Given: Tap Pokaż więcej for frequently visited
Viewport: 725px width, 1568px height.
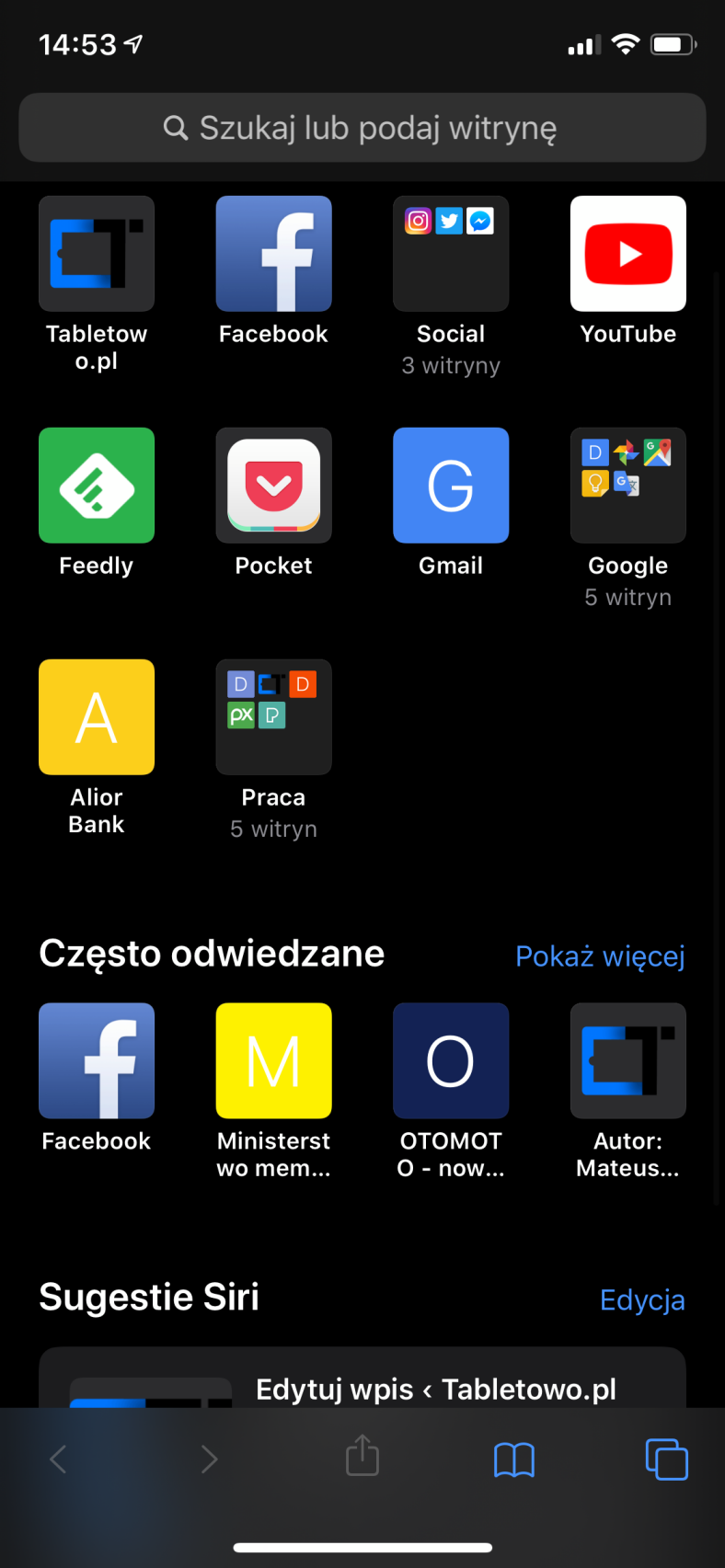Looking at the screenshot, I should (600, 956).
